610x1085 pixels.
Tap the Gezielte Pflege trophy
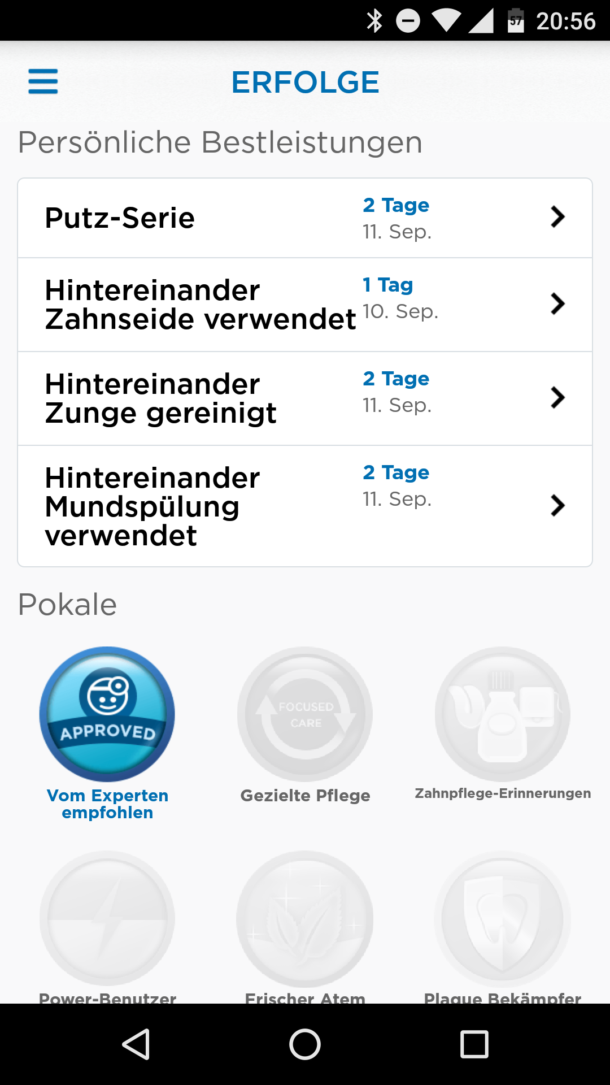305,715
